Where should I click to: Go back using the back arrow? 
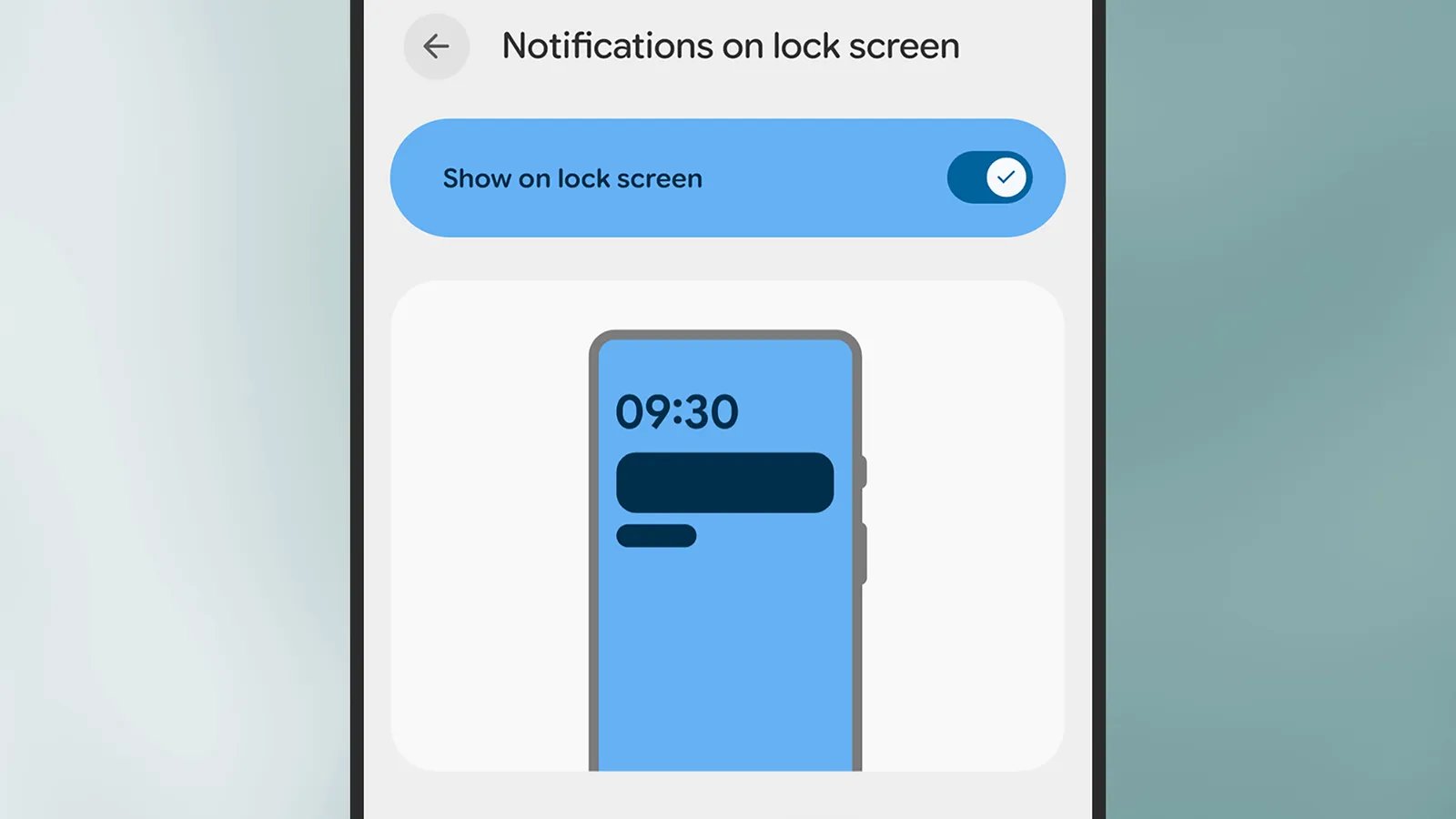click(437, 46)
